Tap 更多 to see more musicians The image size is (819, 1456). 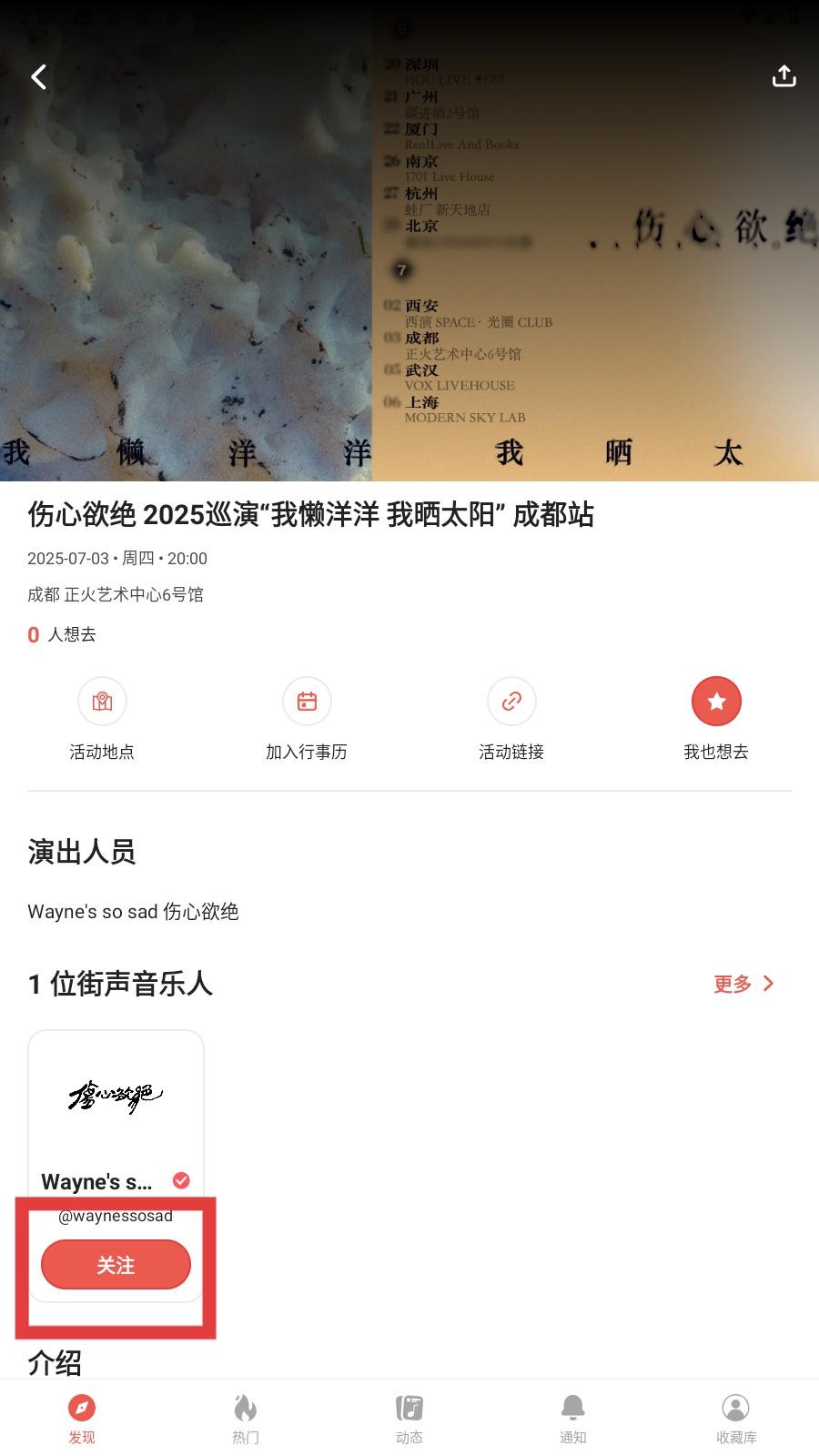[743, 984]
